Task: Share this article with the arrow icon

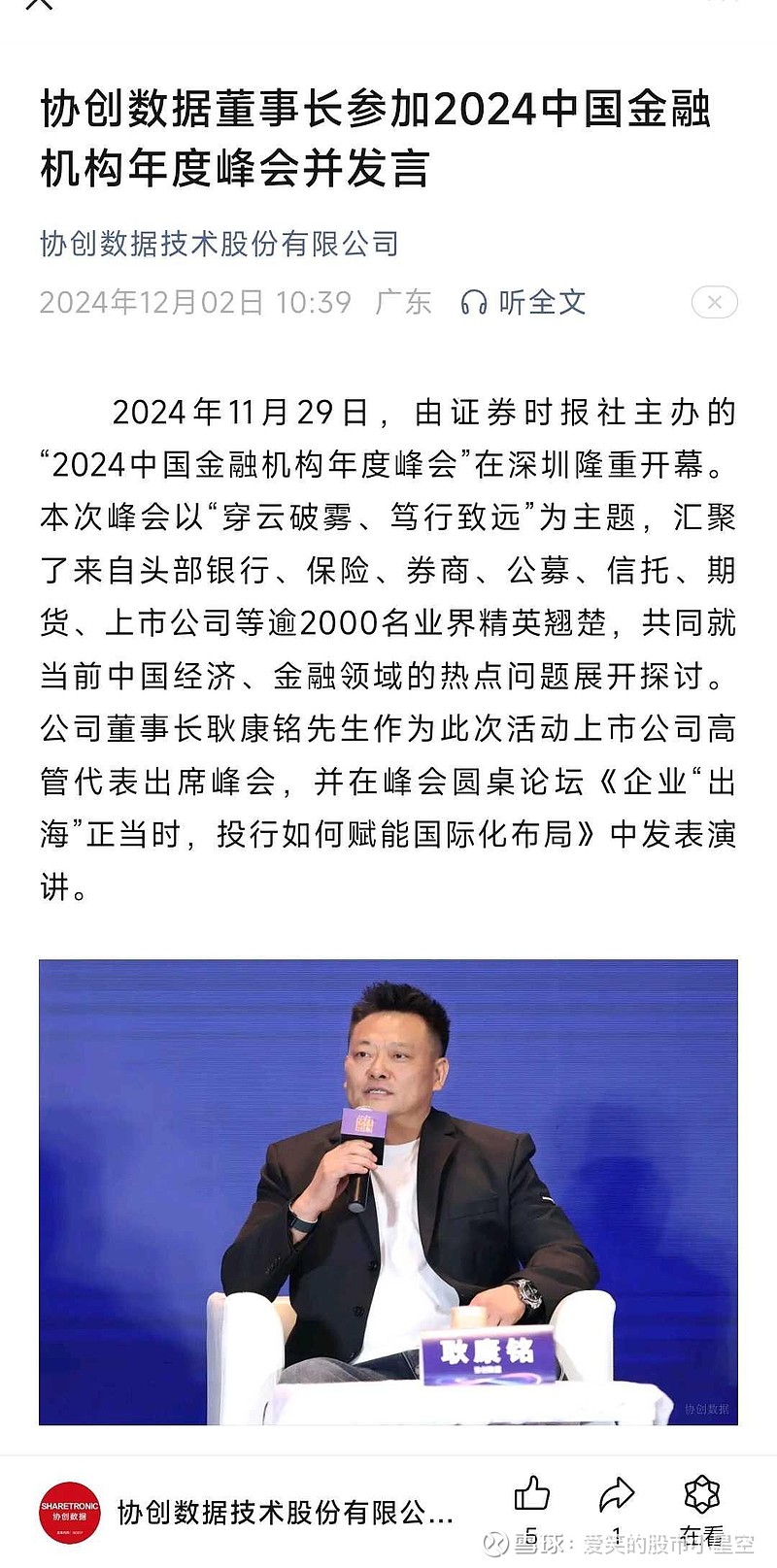Action: [617, 1495]
